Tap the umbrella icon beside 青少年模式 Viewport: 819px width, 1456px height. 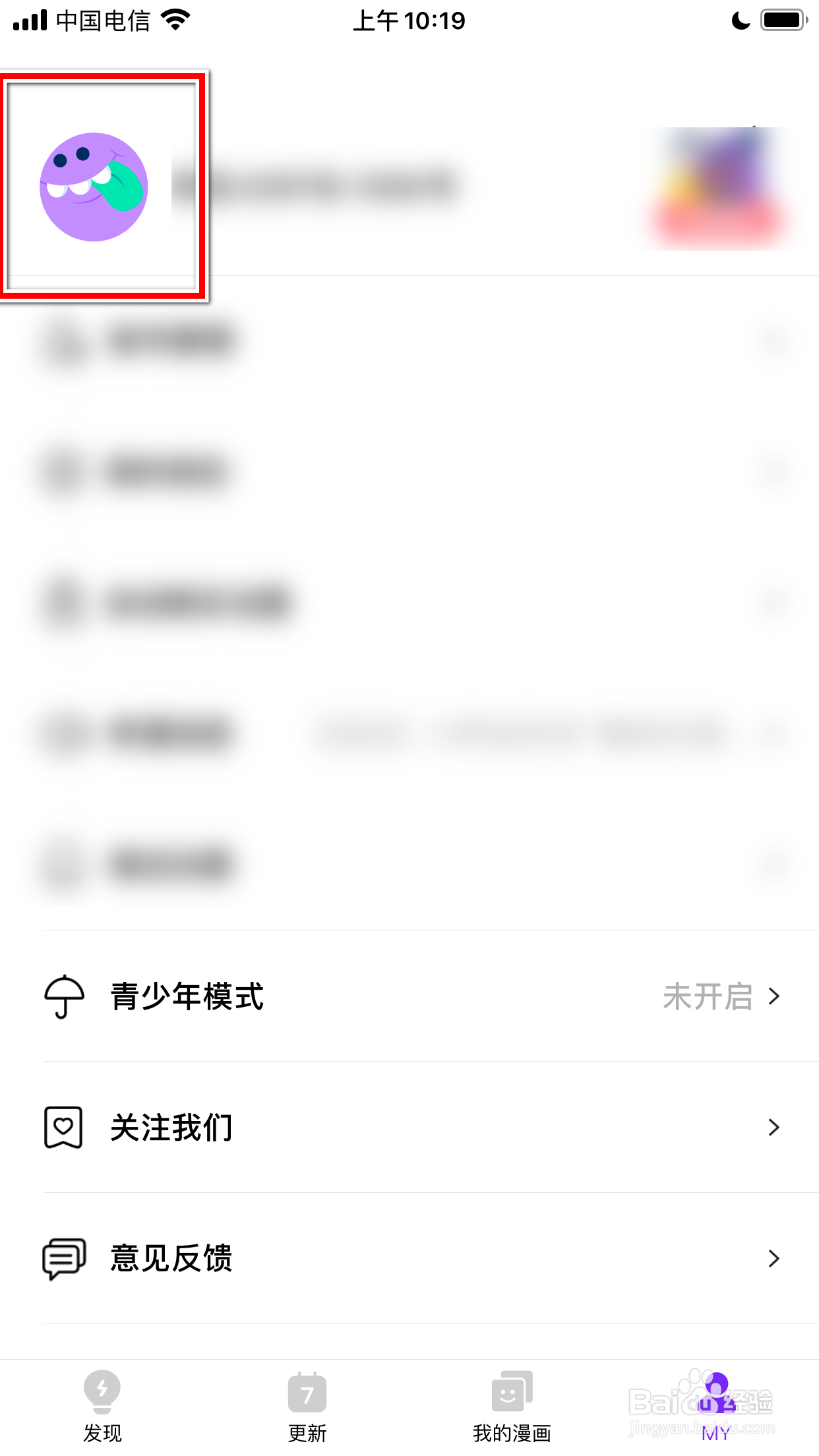click(x=63, y=996)
